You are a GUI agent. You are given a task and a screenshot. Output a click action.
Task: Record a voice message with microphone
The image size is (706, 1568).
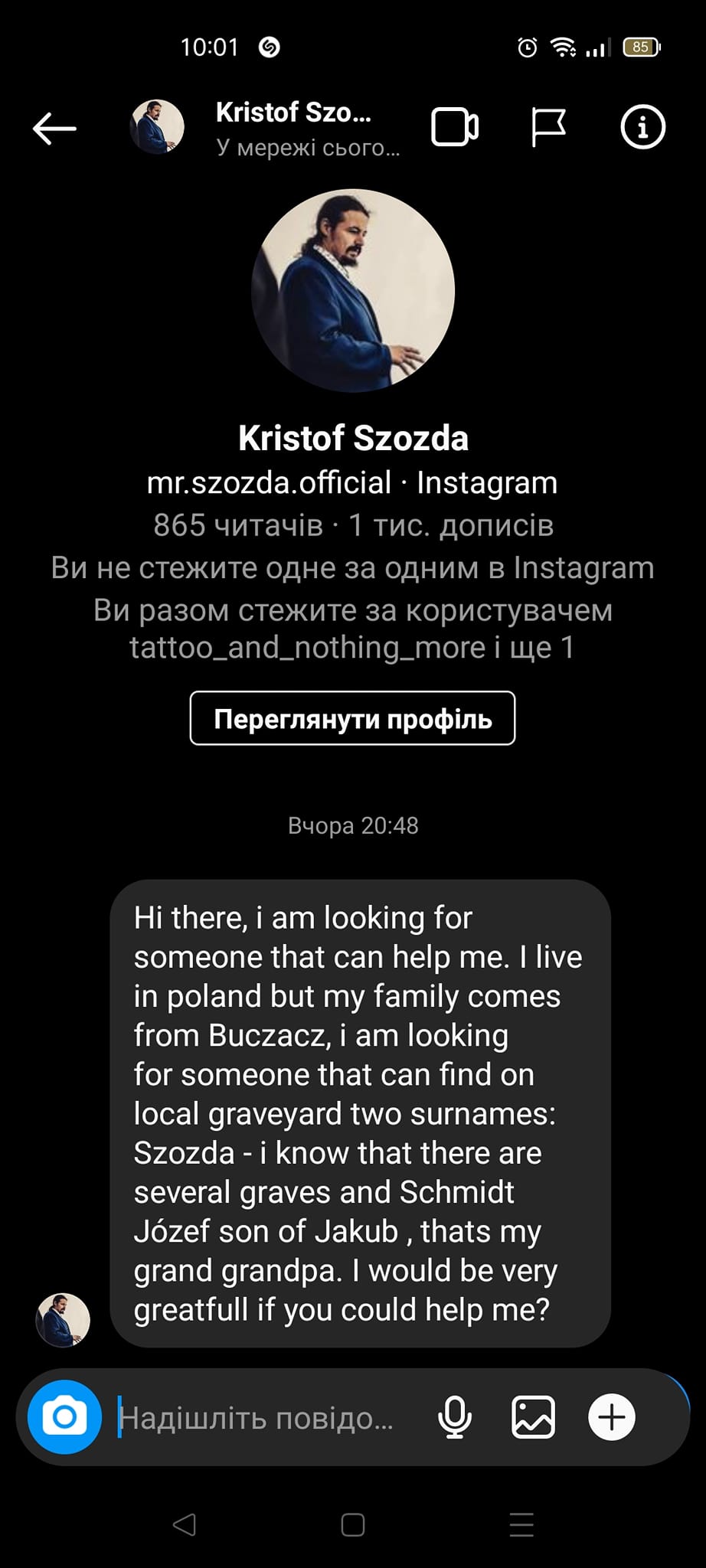(455, 1417)
